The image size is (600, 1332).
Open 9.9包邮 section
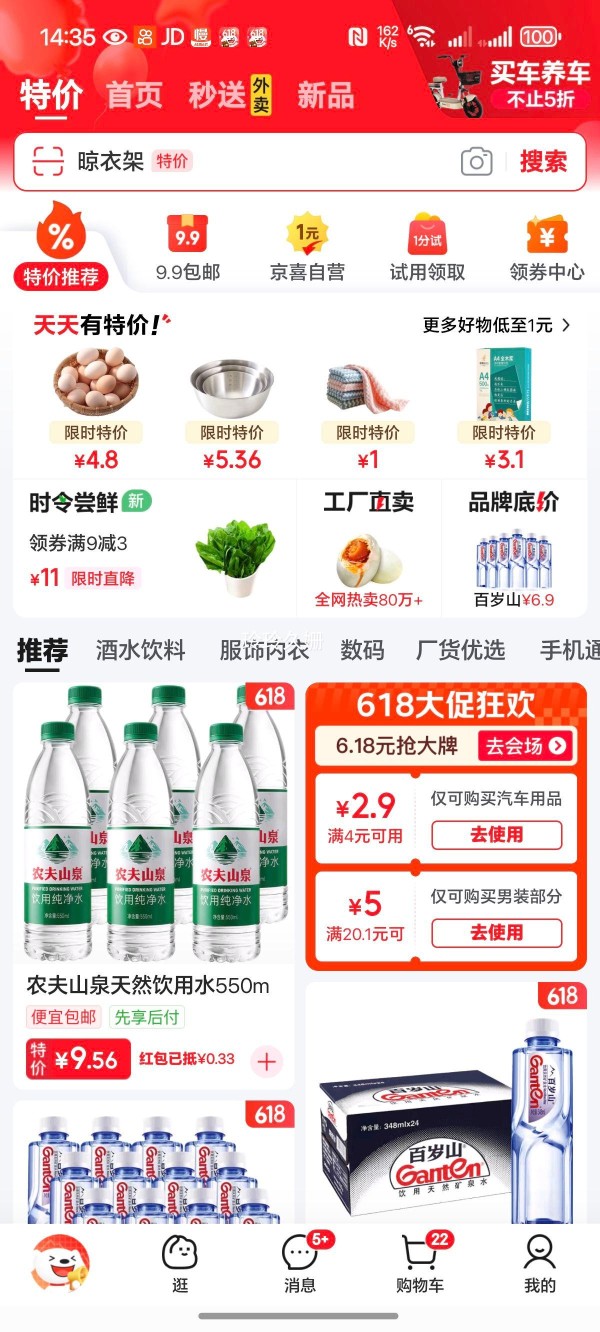(x=187, y=248)
